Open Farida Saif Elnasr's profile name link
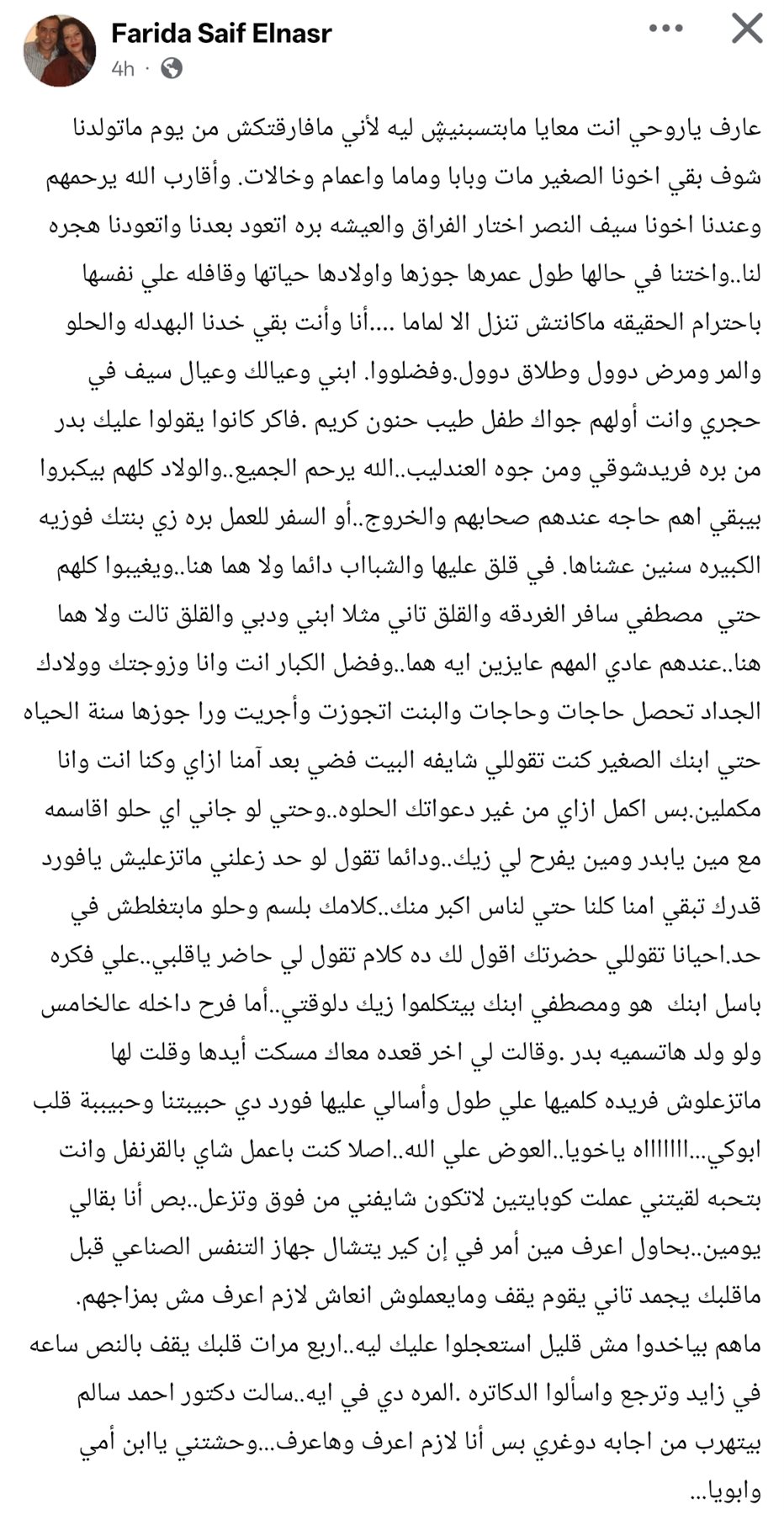784x1515 pixels. coord(220,33)
